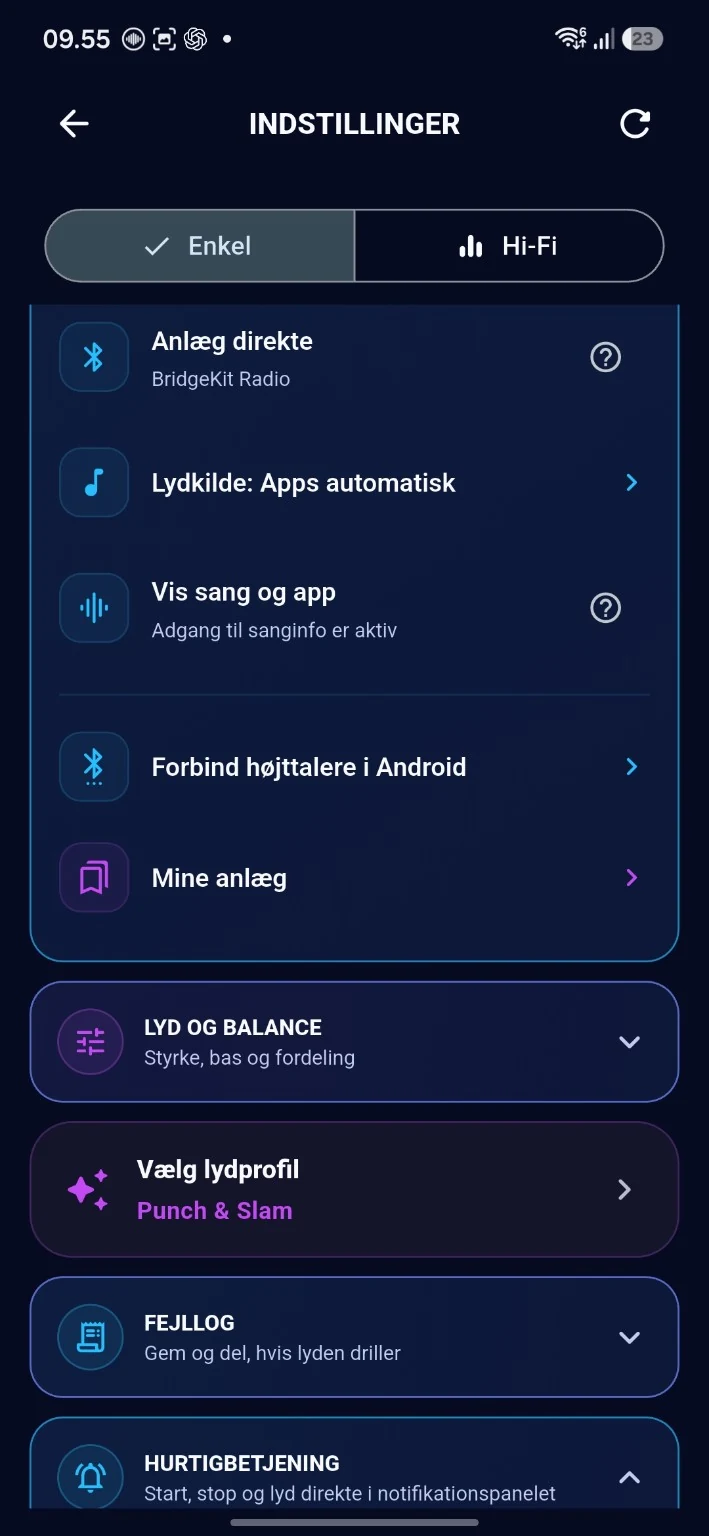709x1536 pixels.
Task: Open Lydkilde: Apps automatisk
Action: (354, 483)
